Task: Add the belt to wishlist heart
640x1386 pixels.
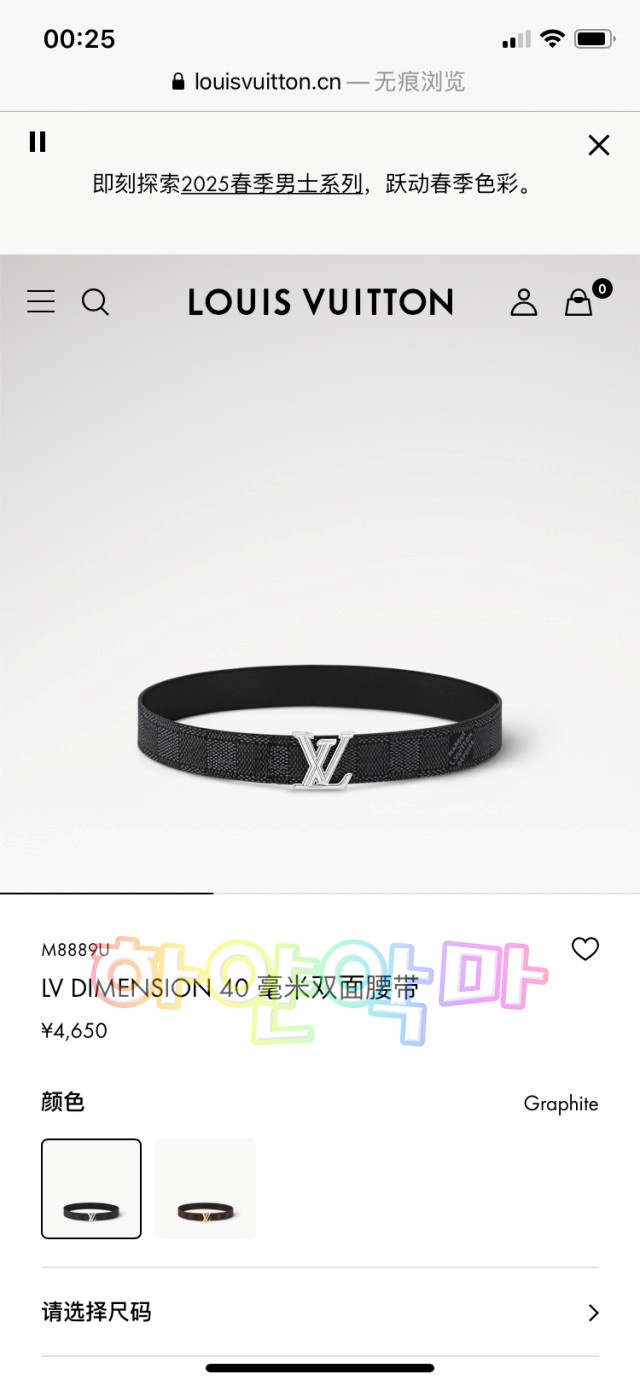Action: (585, 948)
